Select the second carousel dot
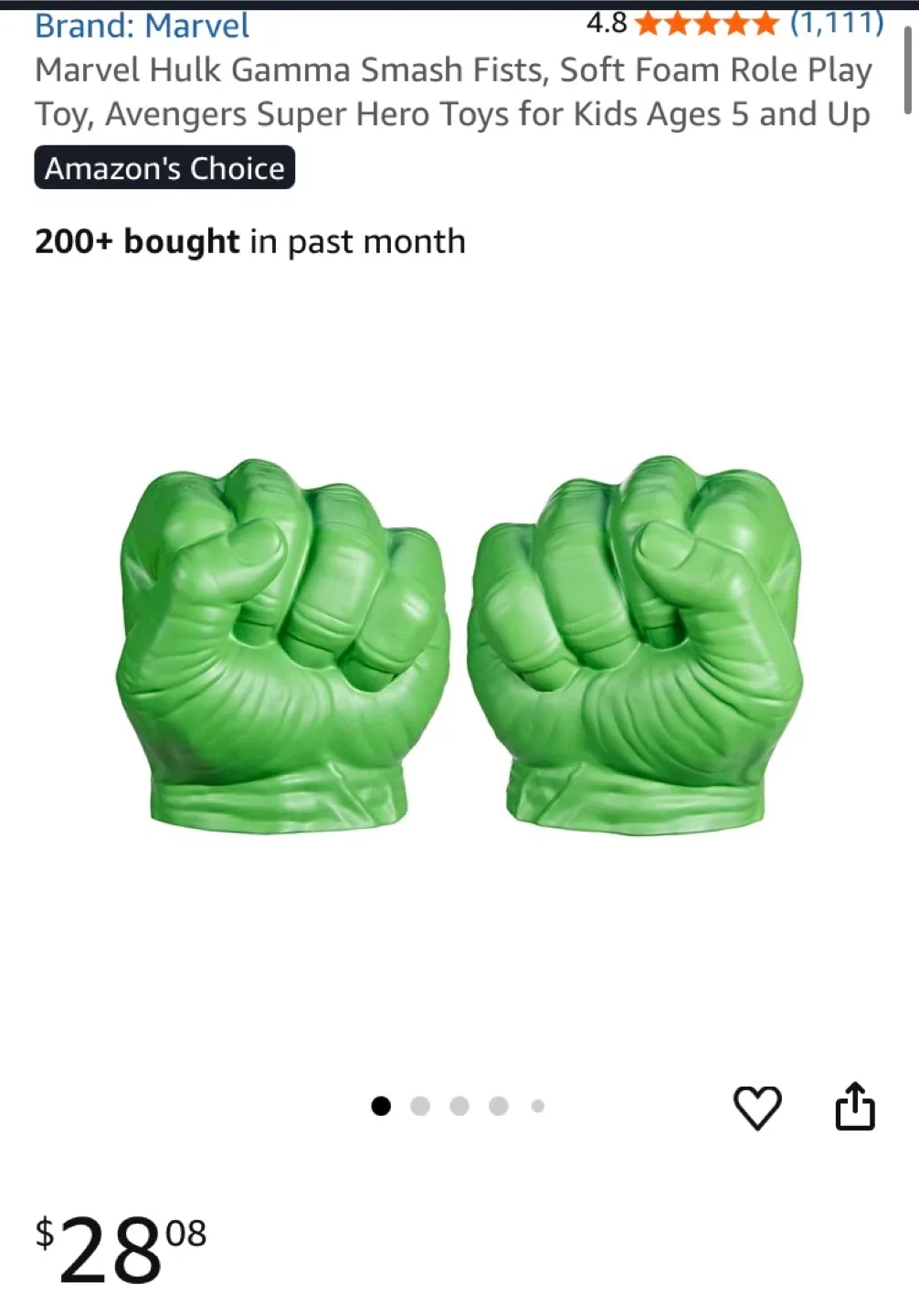The width and height of the screenshot is (919, 1316). pyautogui.click(x=421, y=1106)
